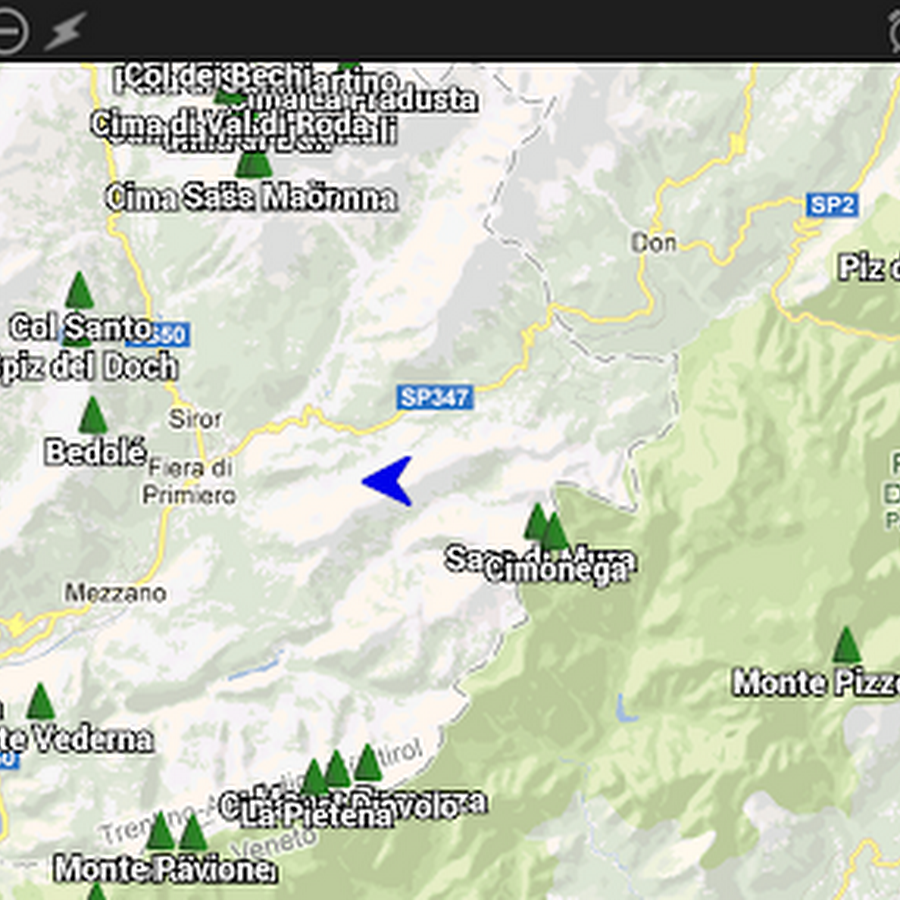Select the Col Santo tree marker

tap(79, 291)
